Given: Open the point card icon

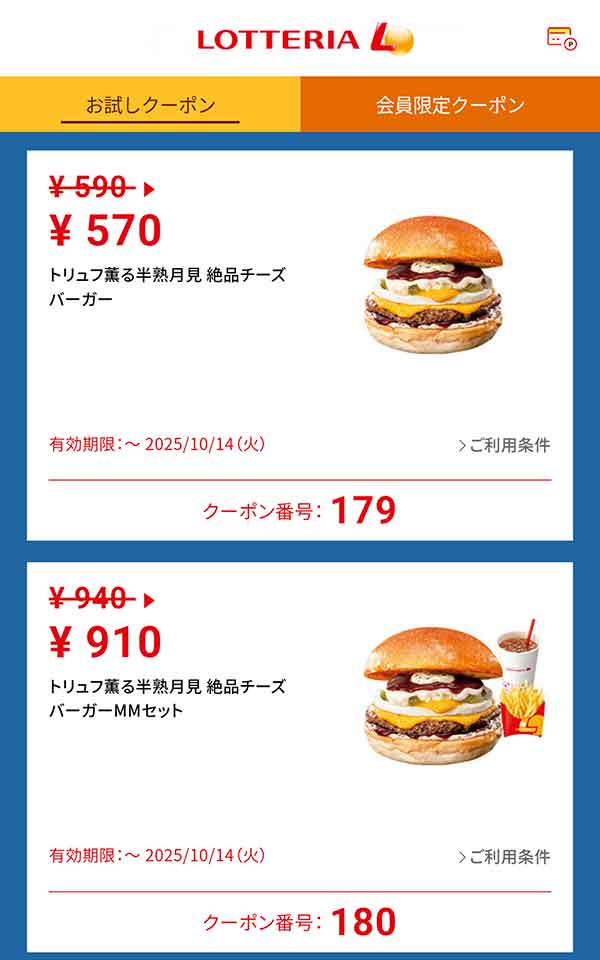Looking at the screenshot, I should (x=562, y=38).
